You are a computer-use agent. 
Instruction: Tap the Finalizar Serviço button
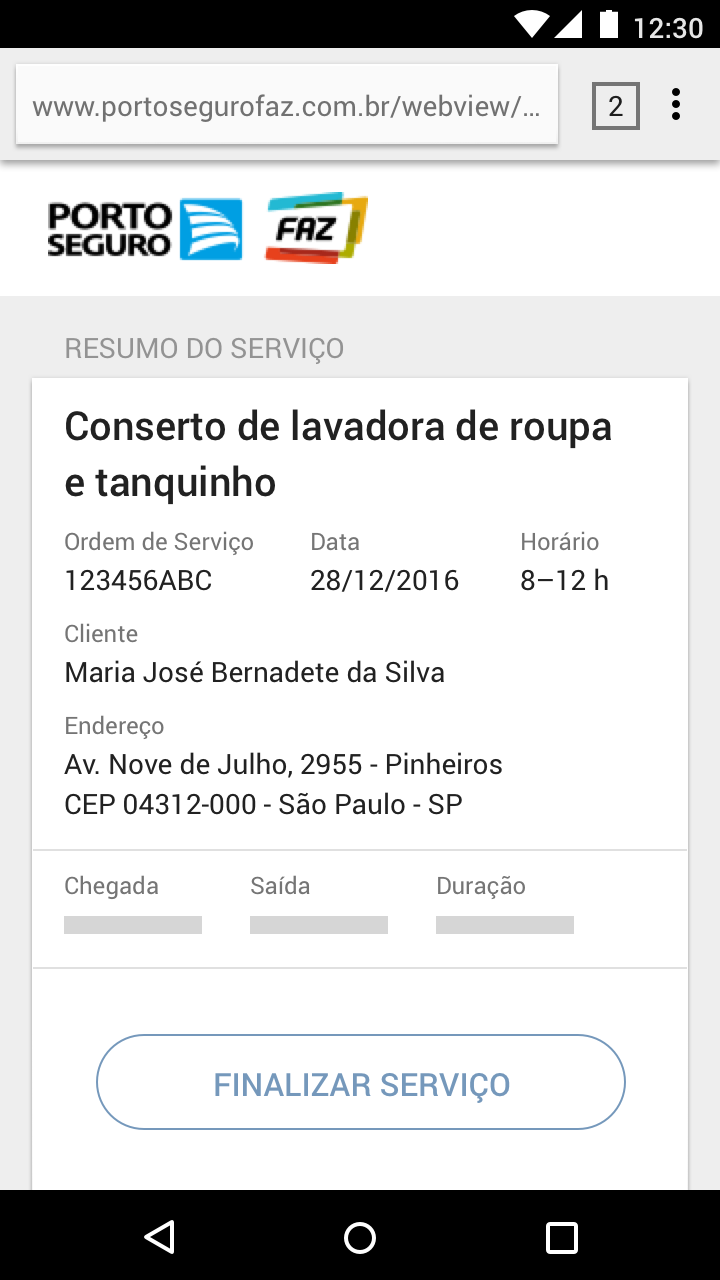(x=360, y=1082)
